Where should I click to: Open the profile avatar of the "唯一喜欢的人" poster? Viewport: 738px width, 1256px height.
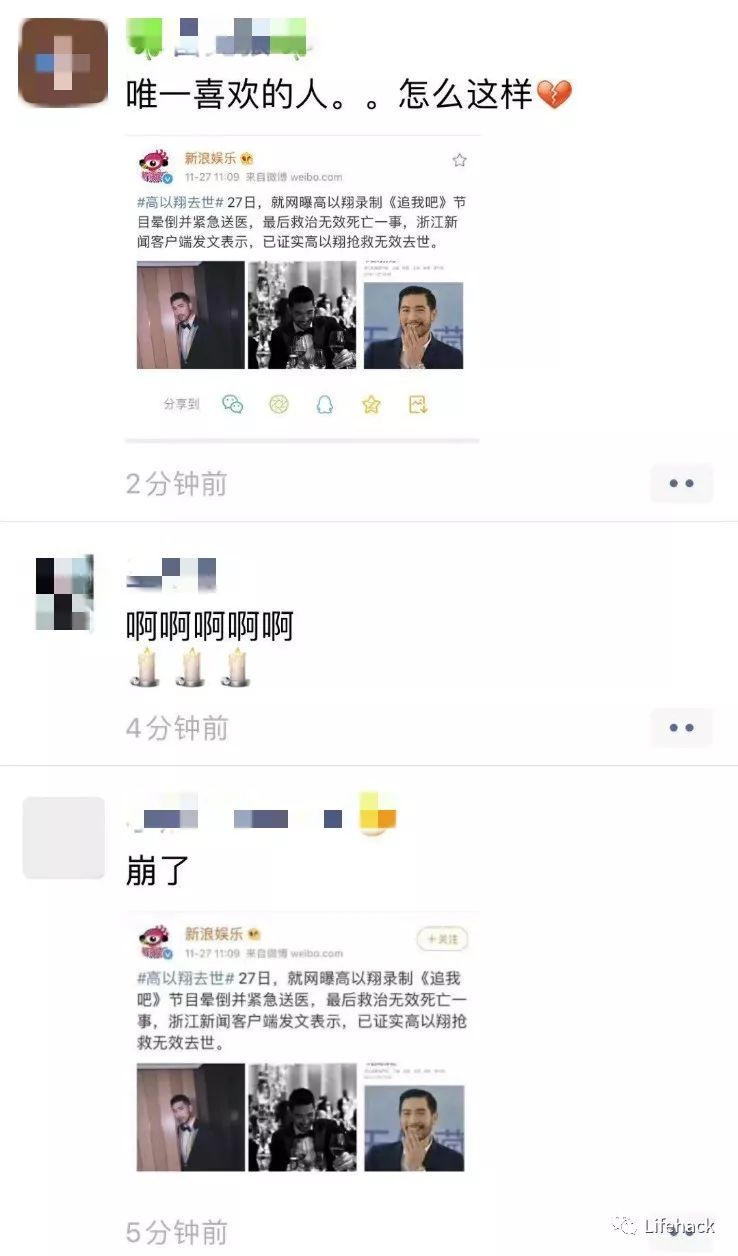tap(63, 62)
